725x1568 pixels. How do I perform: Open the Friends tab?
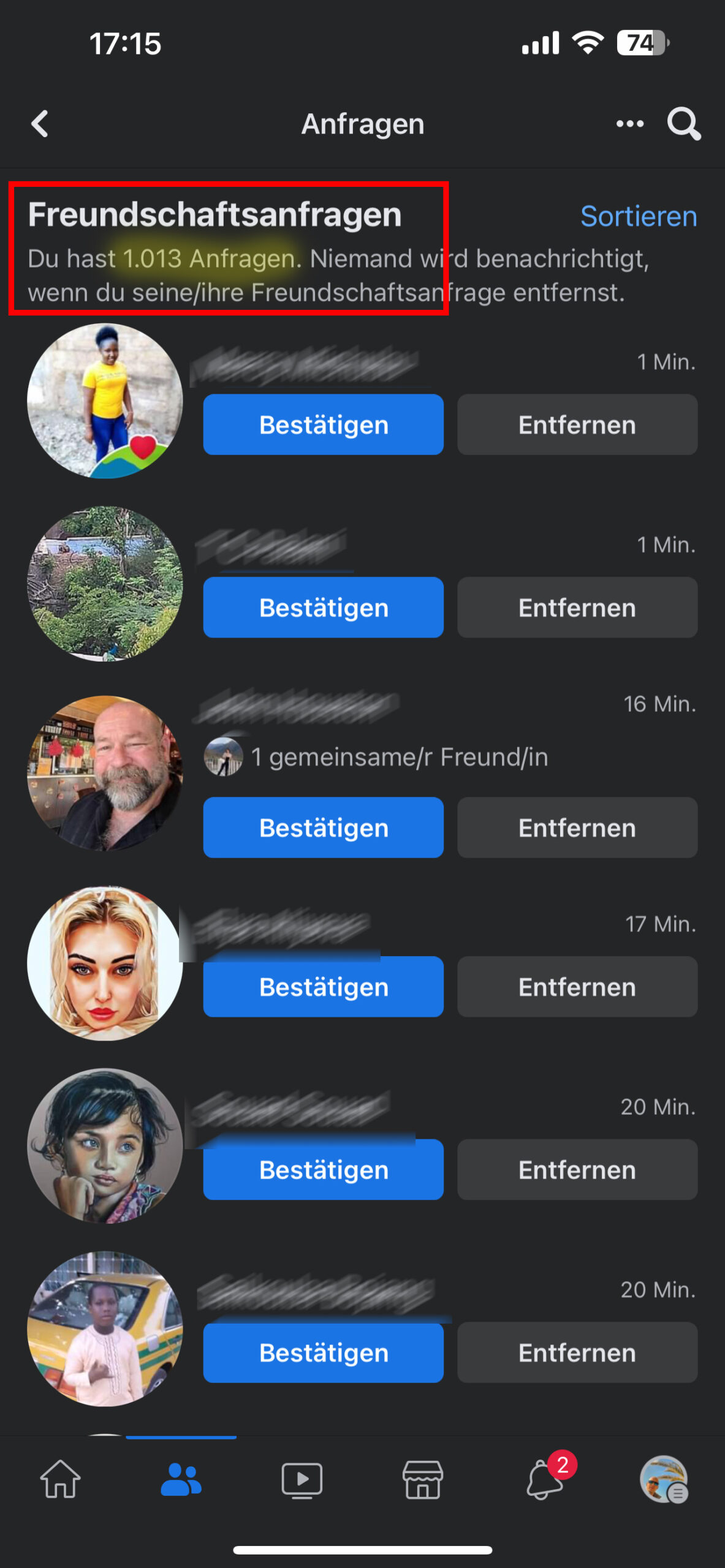click(x=181, y=1480)
